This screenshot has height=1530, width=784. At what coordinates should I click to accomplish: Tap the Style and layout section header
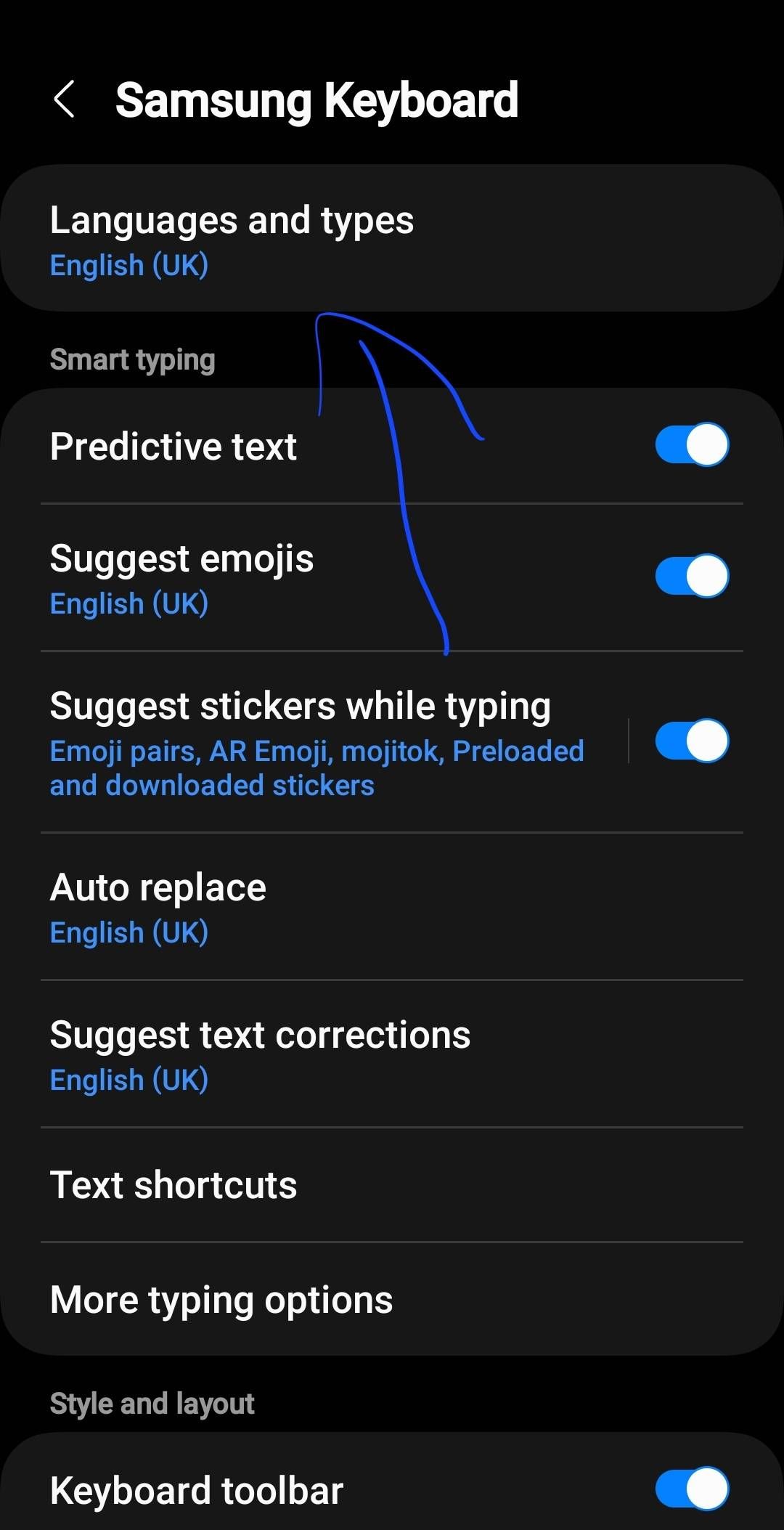coord(152,1403)
